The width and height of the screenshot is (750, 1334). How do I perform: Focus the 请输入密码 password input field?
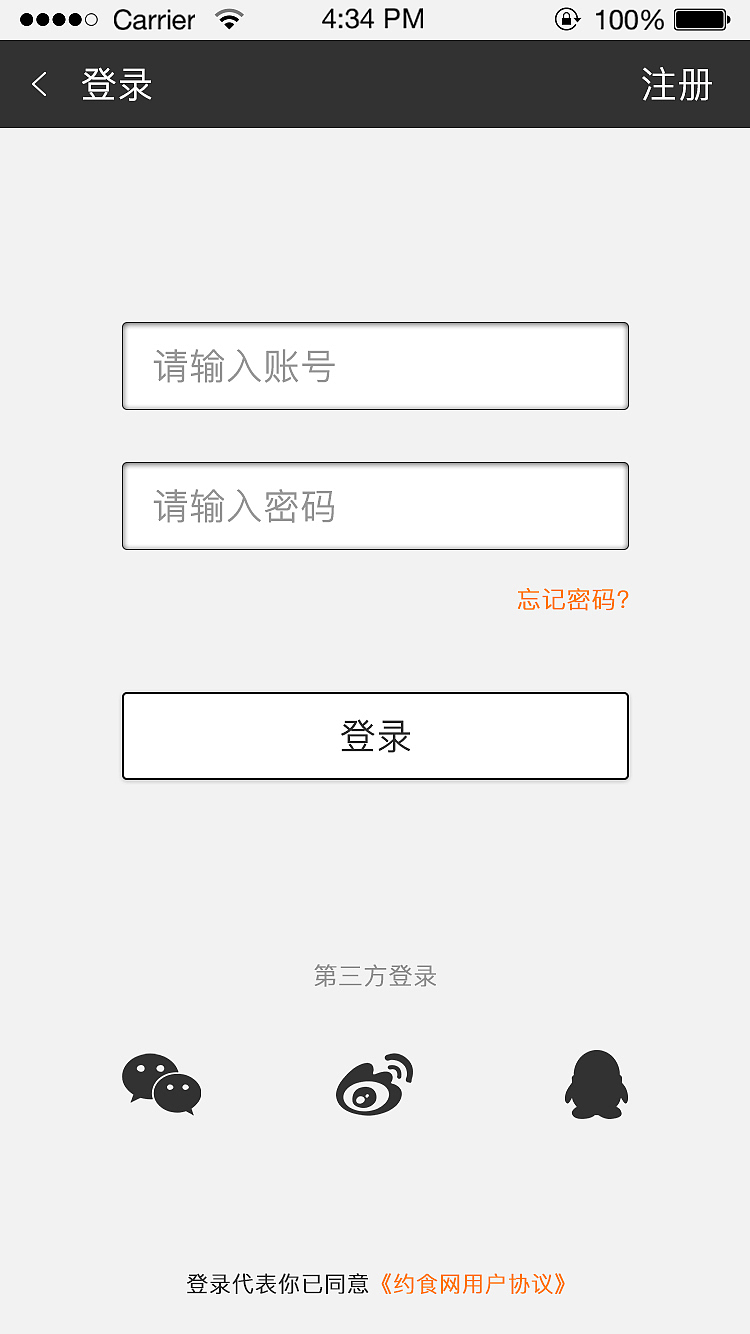[x=375, y=506]
